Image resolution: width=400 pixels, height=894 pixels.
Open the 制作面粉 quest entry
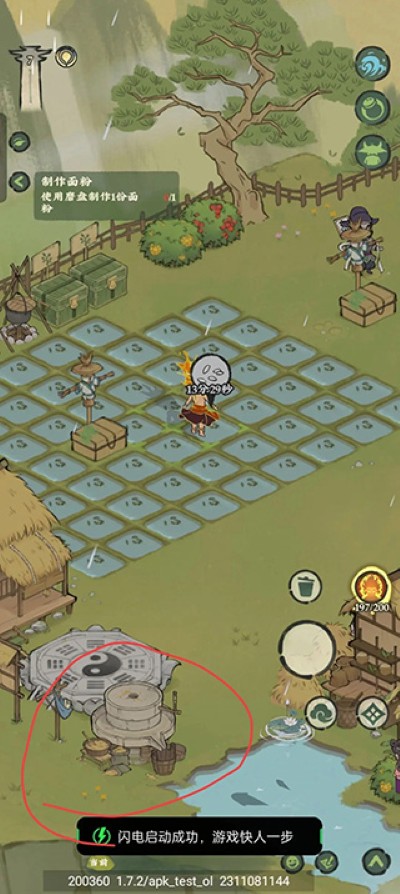coord(107,195)
